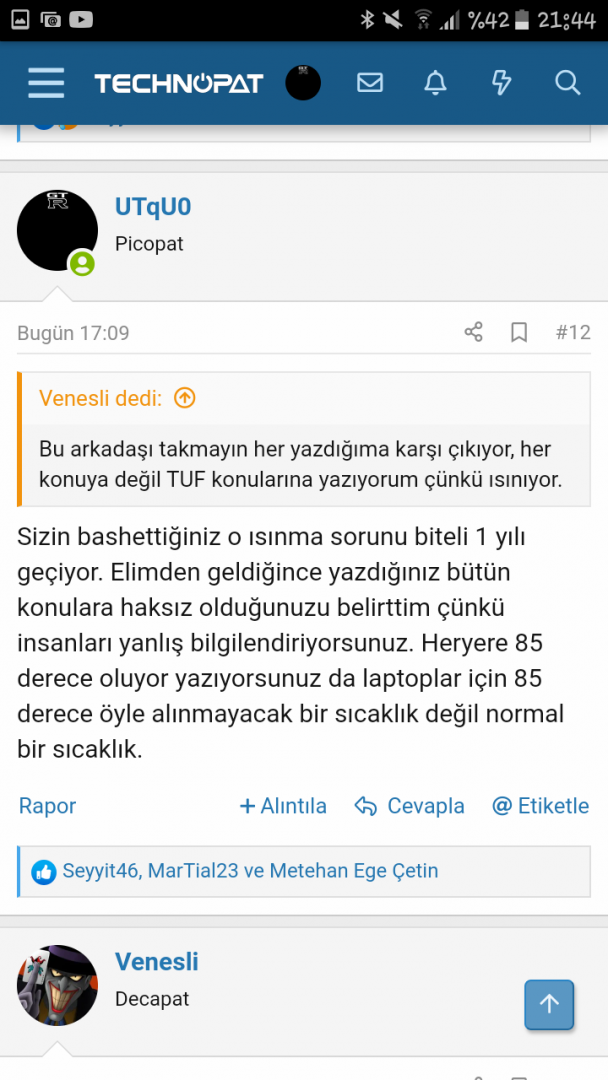View who liked: Seyyit46, MarTial23 and others
608x1080 pixels.
[250, 871]
